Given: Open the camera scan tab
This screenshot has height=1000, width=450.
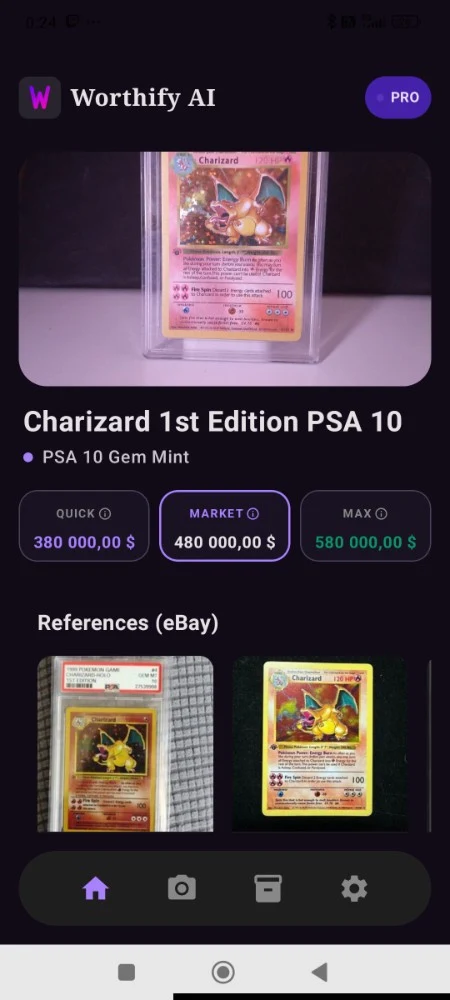Looking at the screenshot, I should coord(182,888).
